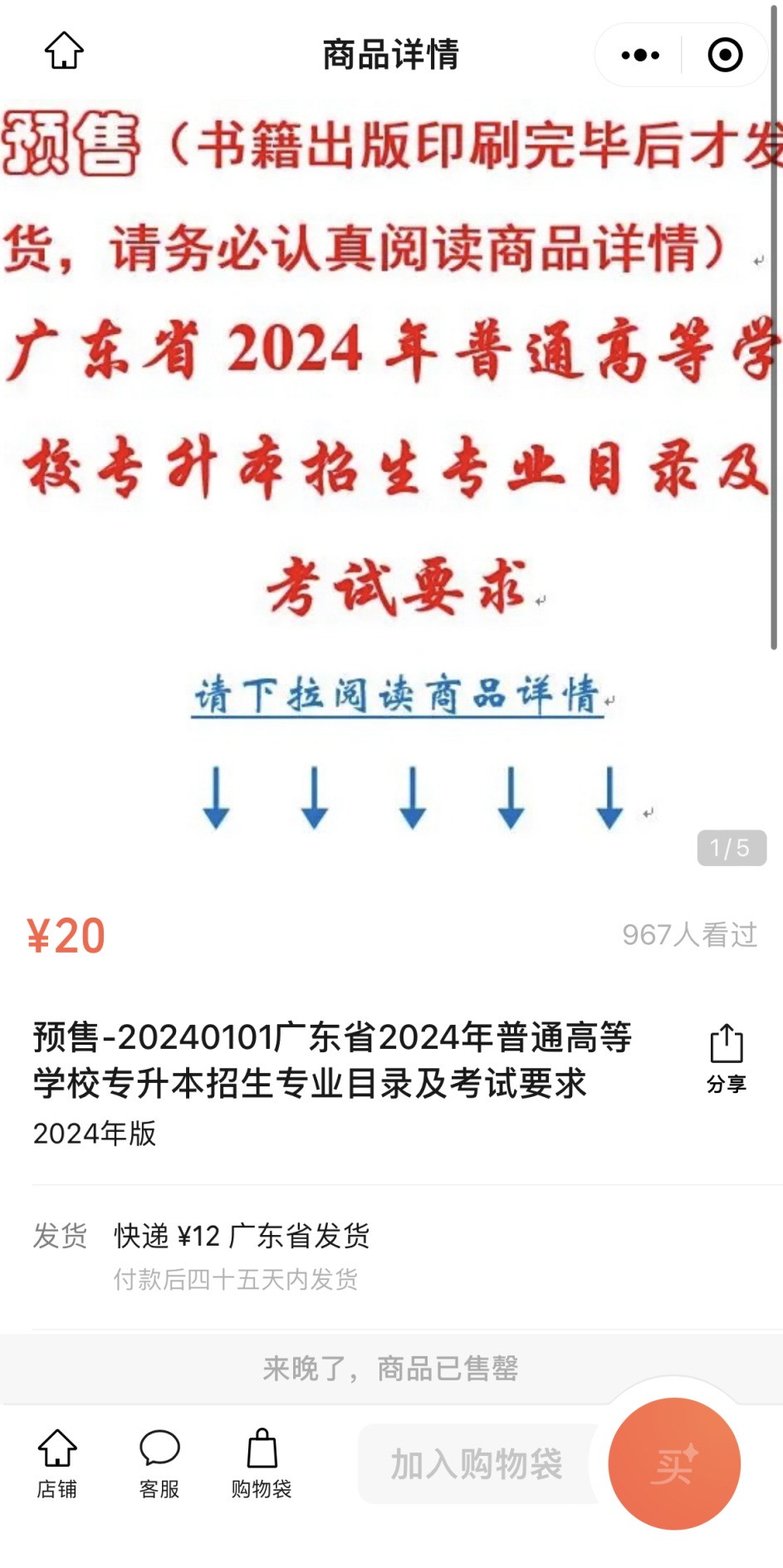Click the 商品详情 title bar
783x1568 pixels.
point(391,53)
